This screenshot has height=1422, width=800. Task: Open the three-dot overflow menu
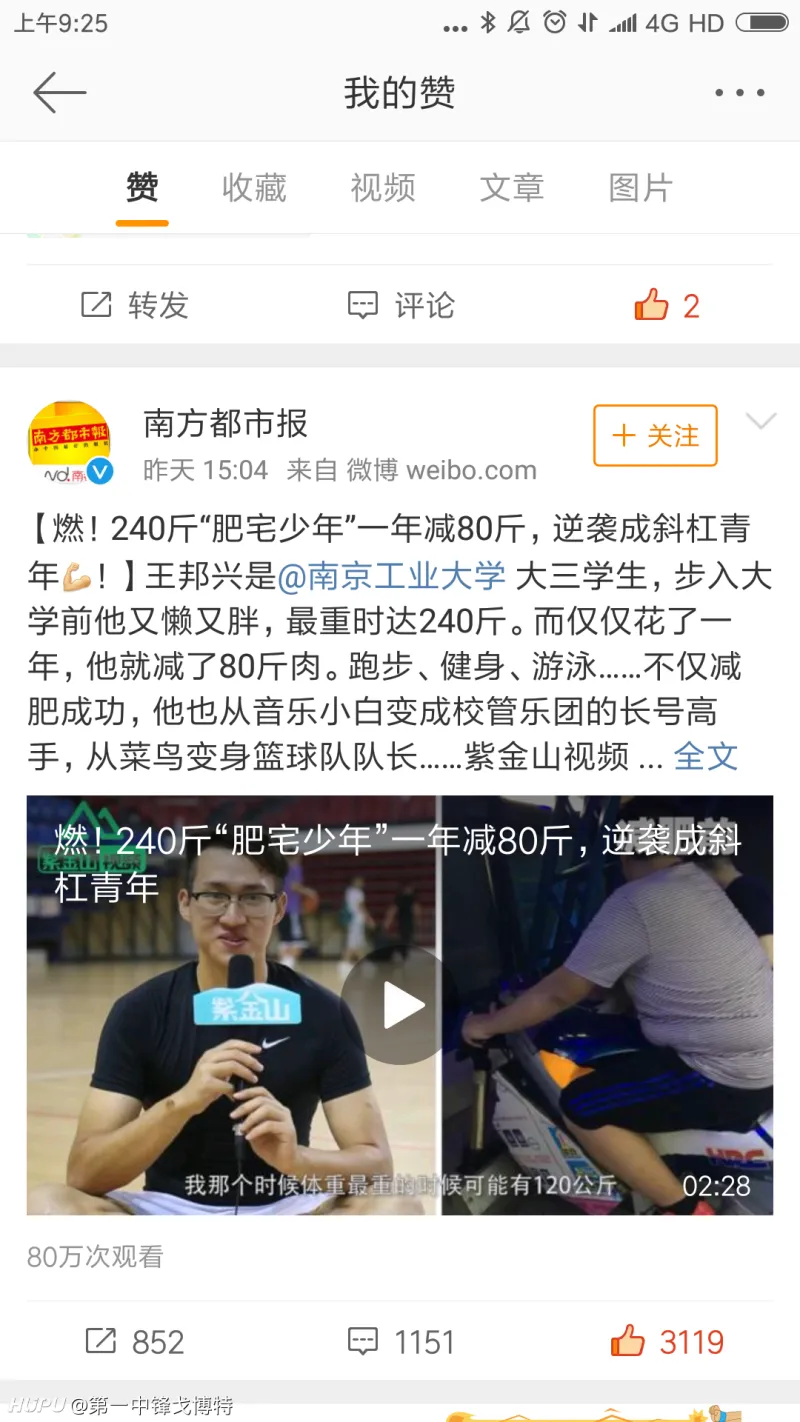740,93
